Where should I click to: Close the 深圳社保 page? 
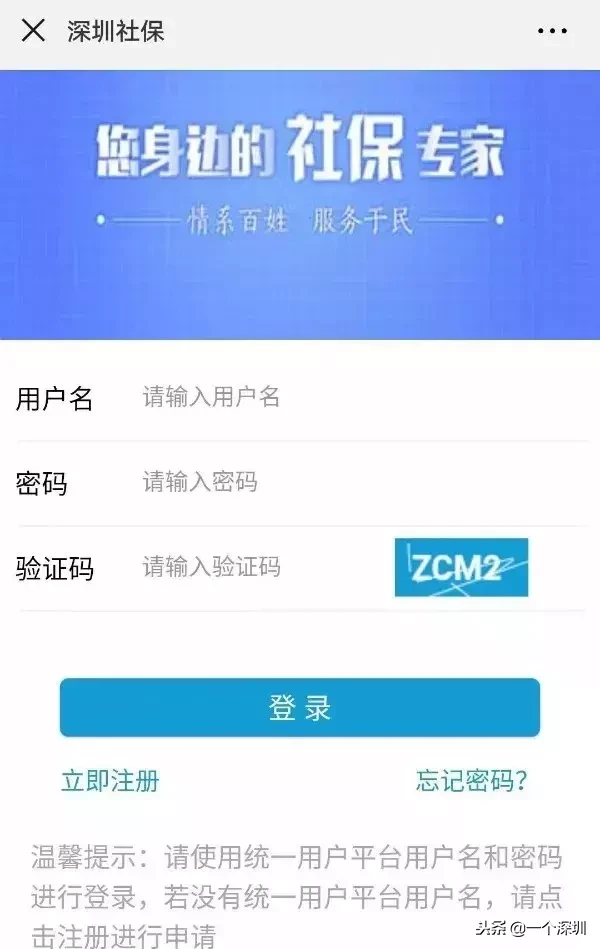[33, 30]
